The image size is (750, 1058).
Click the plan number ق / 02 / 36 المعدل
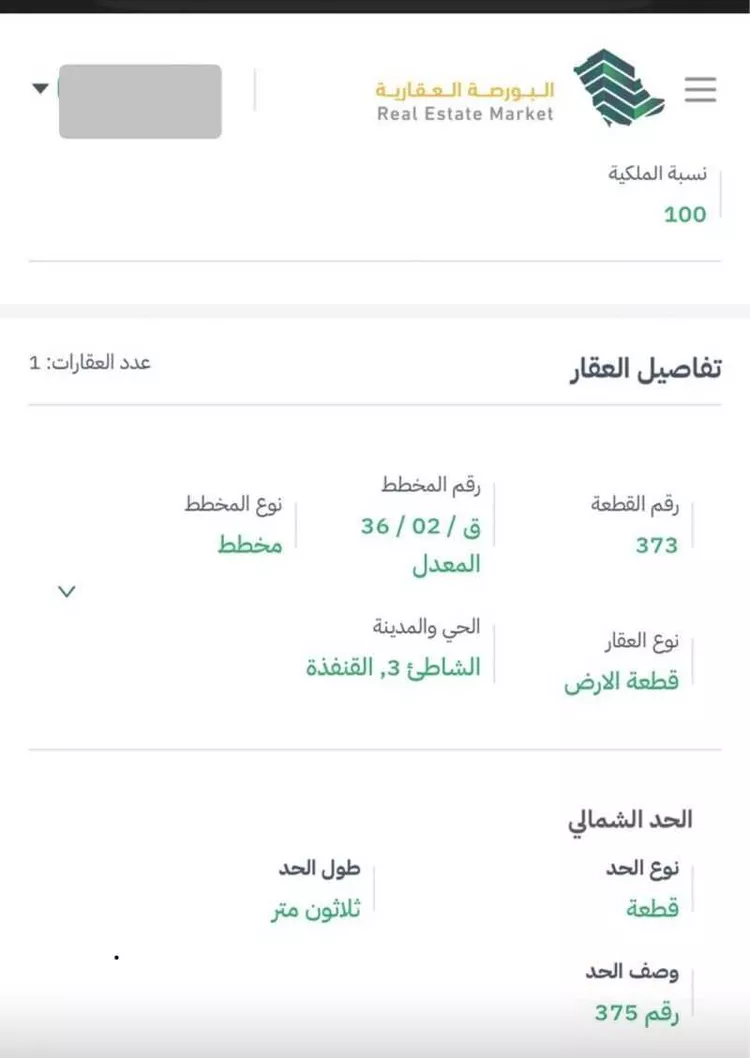click(420, 544)
